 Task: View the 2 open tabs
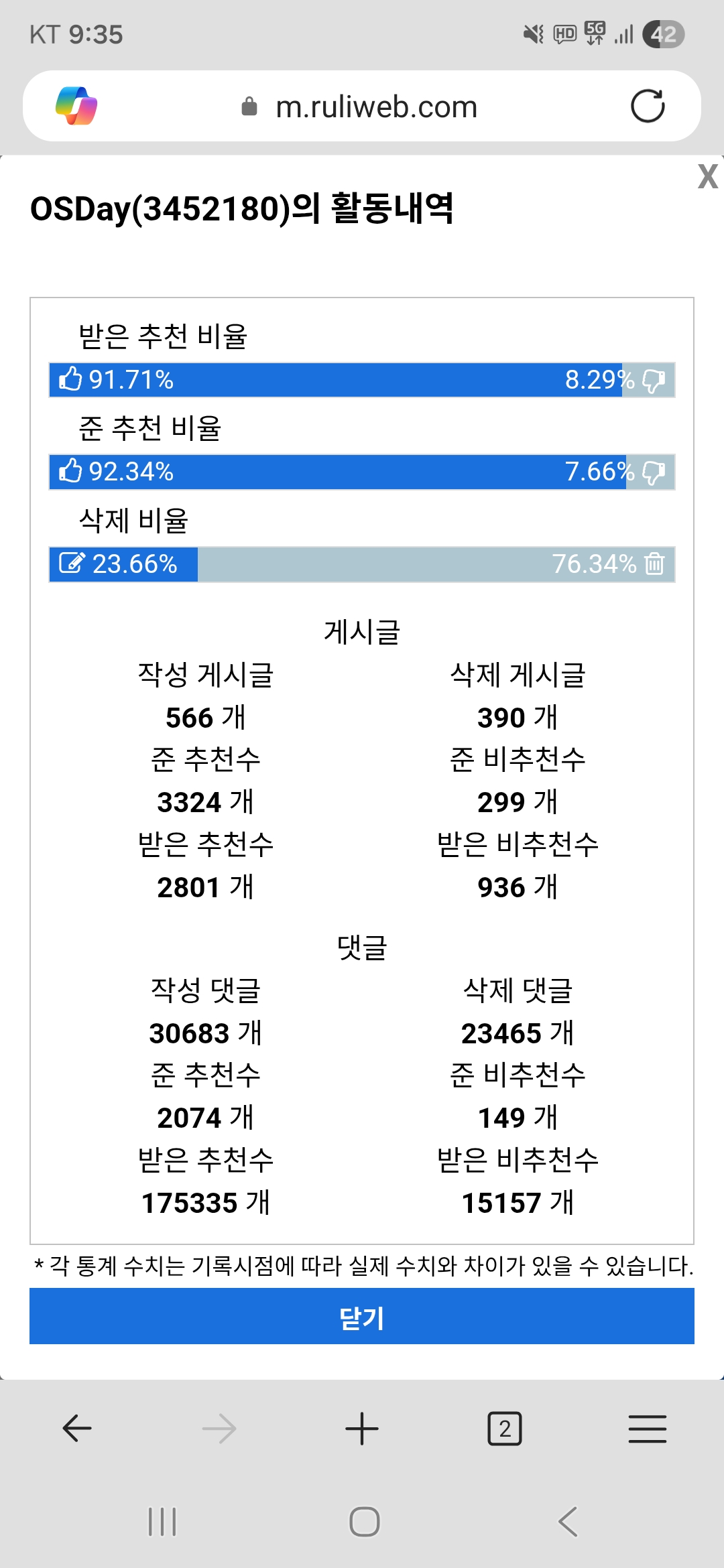[x=504, y=1429]
